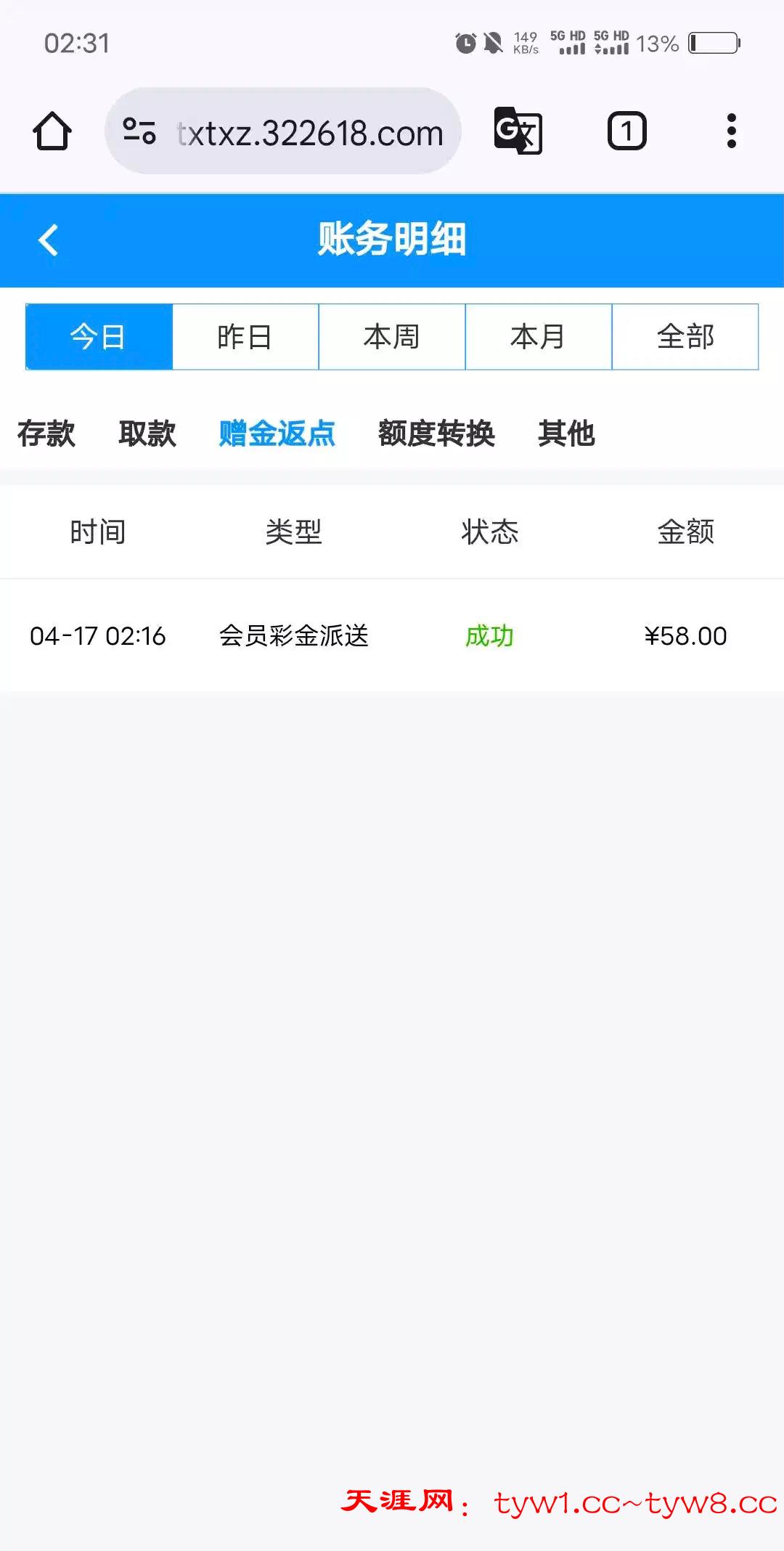784x1551 pixels.
Task: Switch to the 其他 tab
Action: [566, 433]
